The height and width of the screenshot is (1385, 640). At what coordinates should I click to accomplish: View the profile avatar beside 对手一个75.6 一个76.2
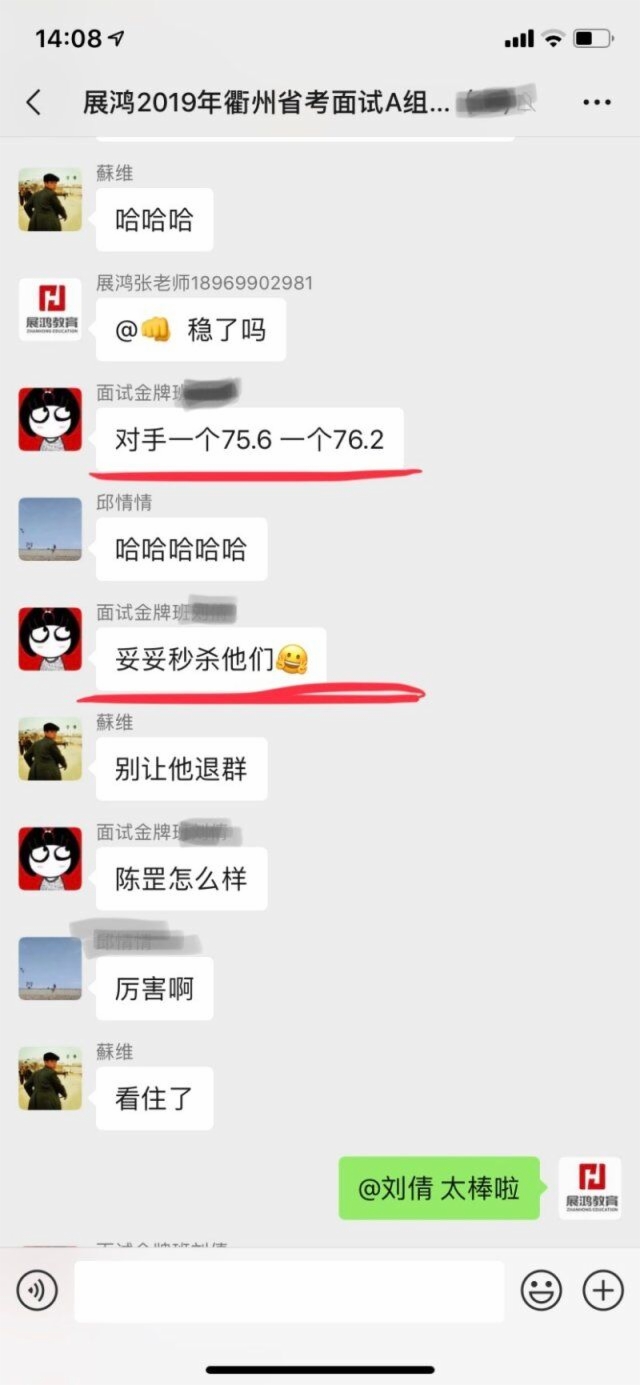50,419
